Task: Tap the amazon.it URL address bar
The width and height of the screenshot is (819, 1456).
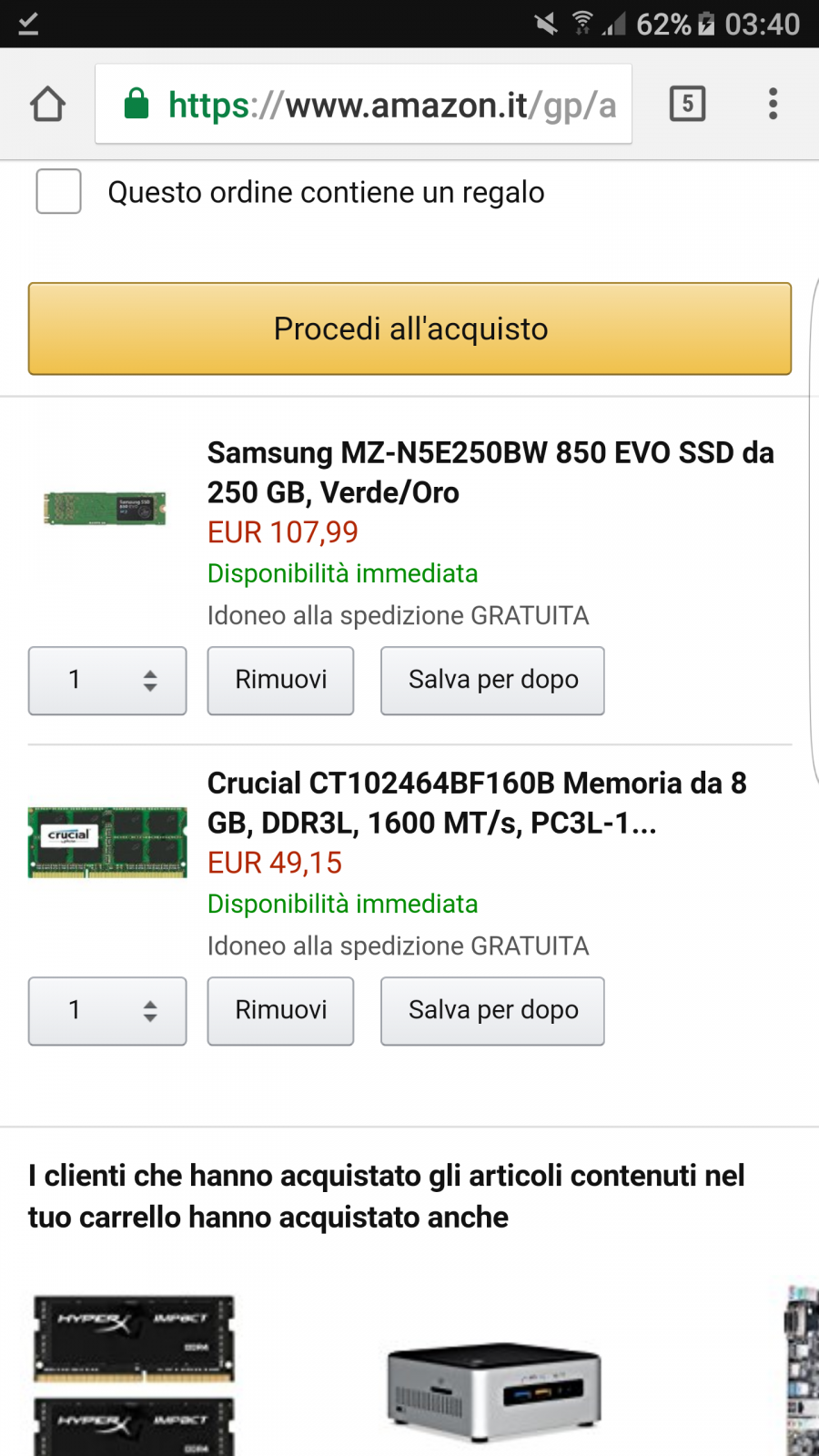Action: 363,105
